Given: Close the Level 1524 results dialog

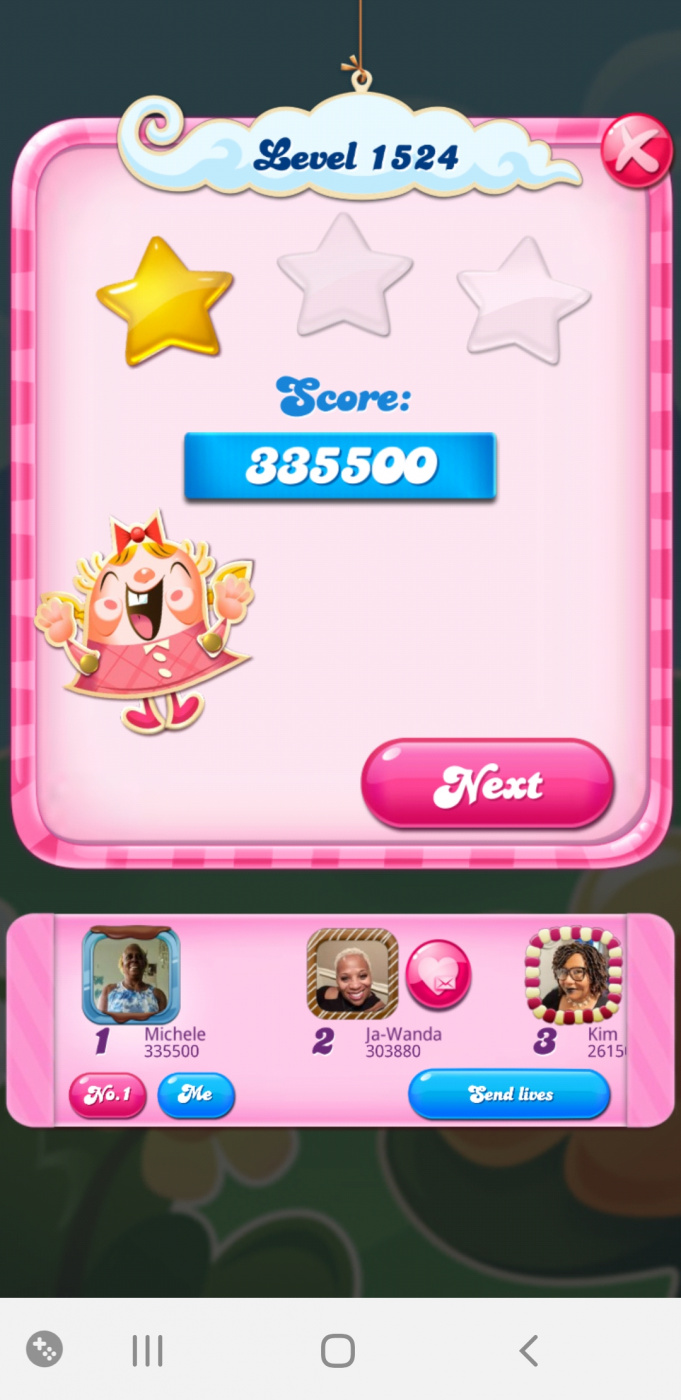Looking at the screenshot, I should point(636,152).
